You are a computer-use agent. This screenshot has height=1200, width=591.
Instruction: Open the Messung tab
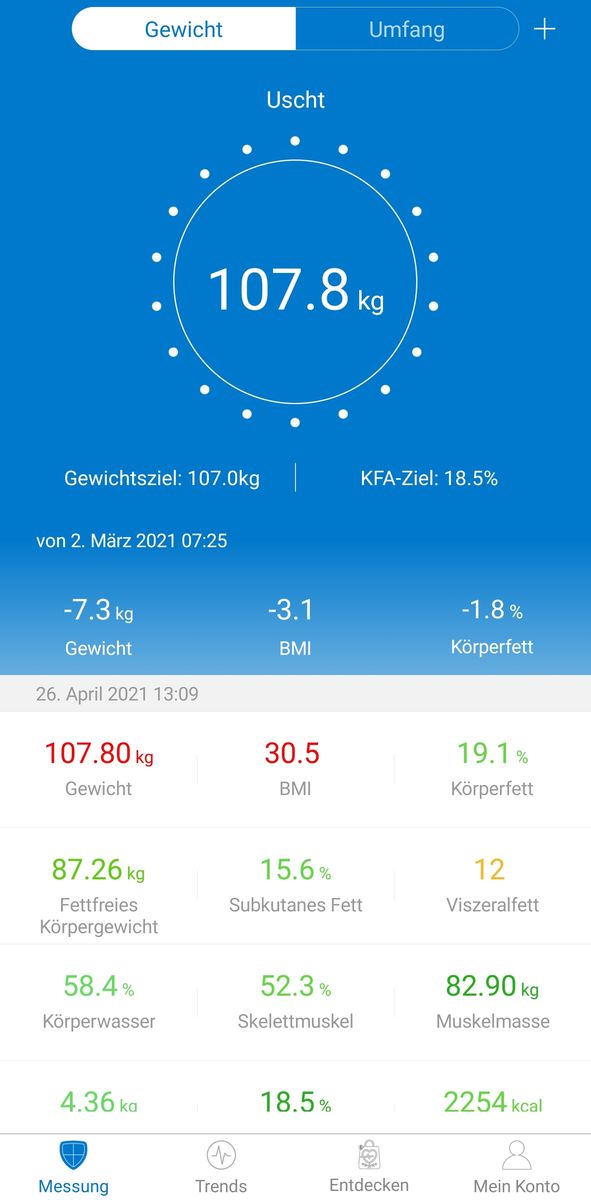[74, 1167]
